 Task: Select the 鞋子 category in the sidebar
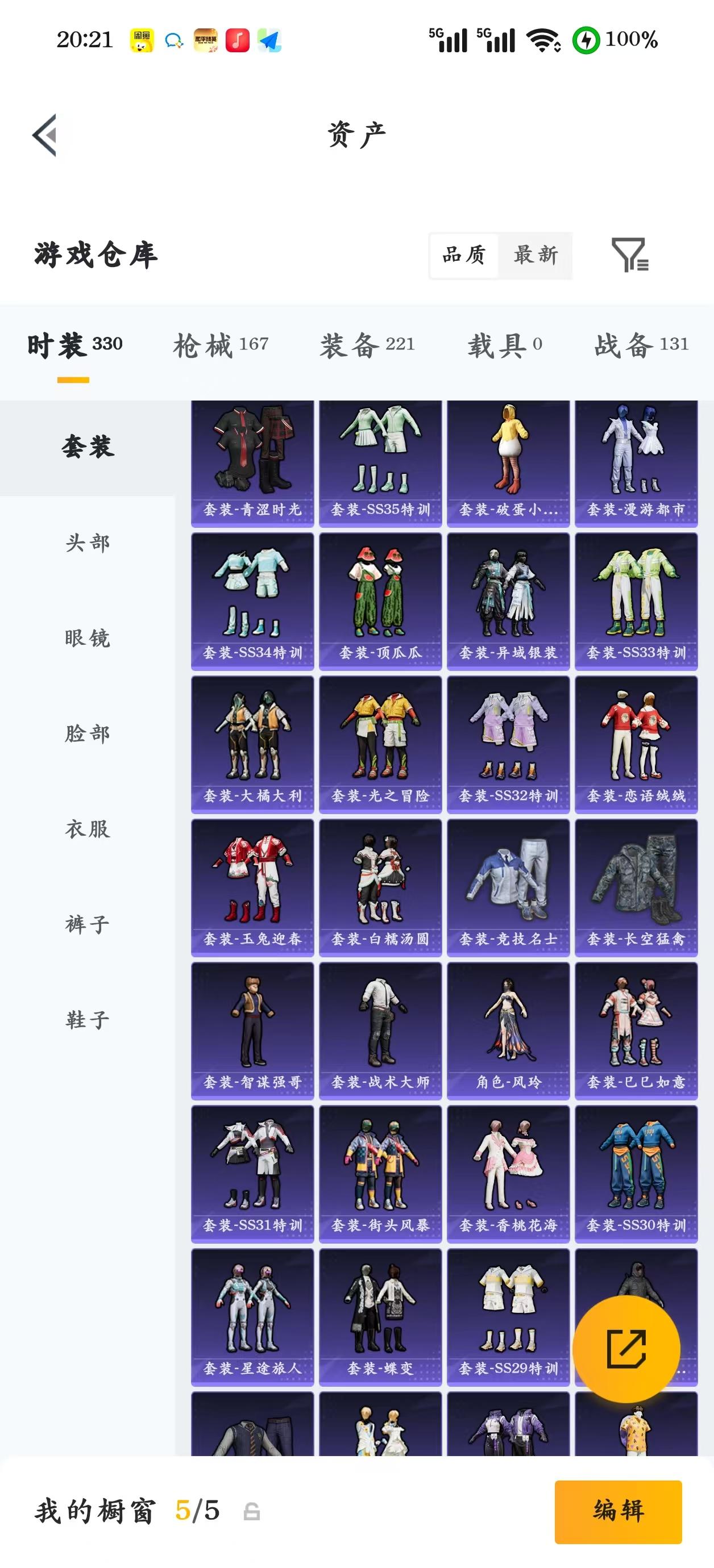88,1020
